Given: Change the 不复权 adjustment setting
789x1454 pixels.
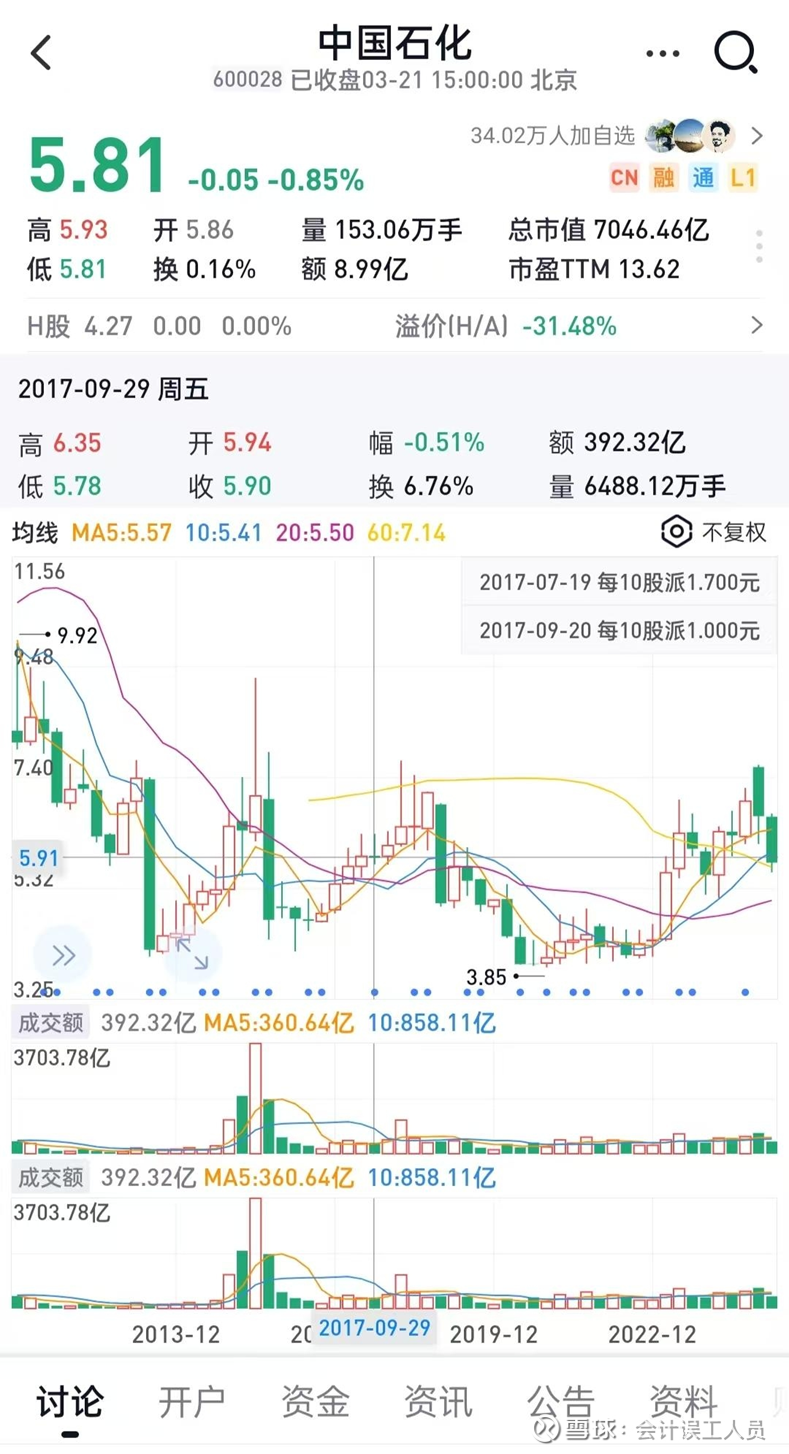Looking at the screenshot, I should (714, 532).
